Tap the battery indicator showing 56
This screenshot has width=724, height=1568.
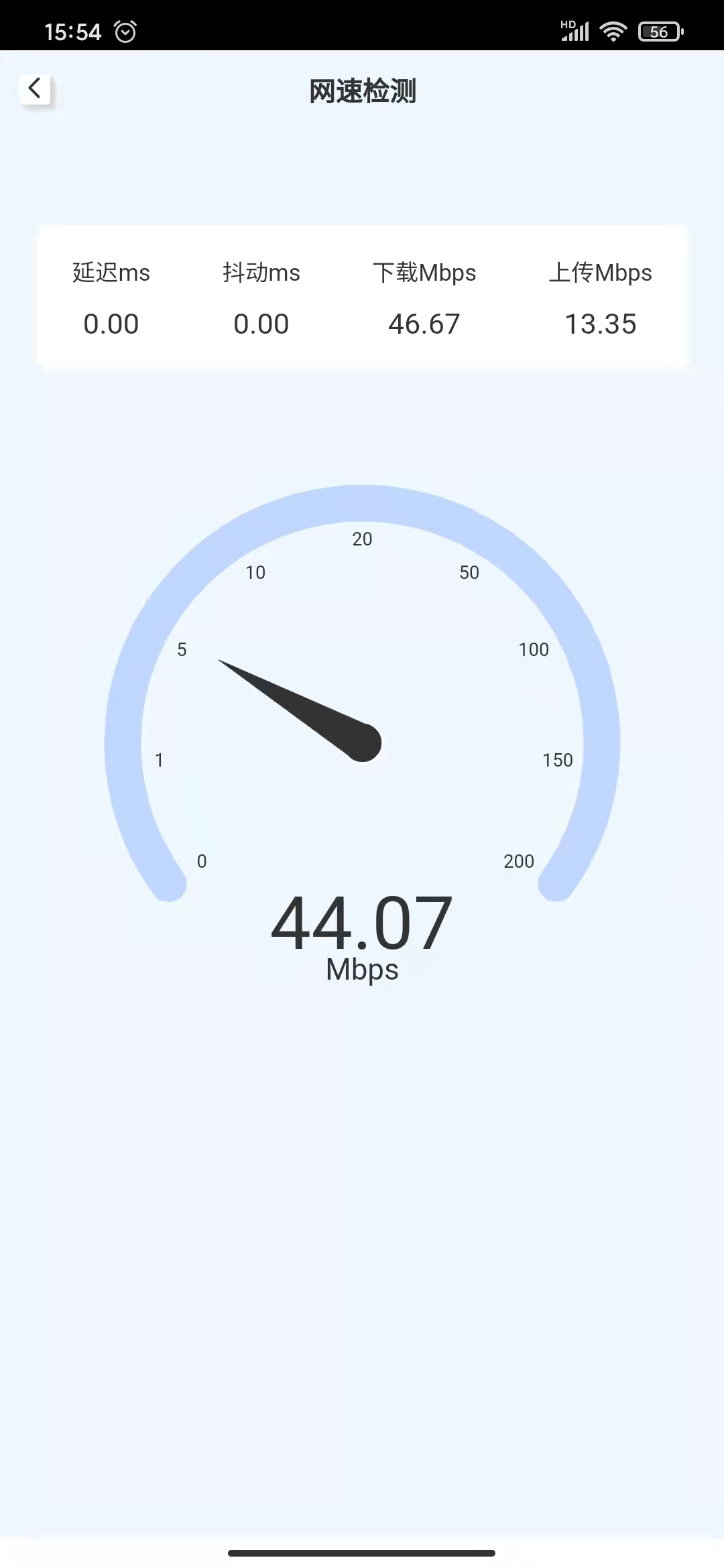coord(660,31)
